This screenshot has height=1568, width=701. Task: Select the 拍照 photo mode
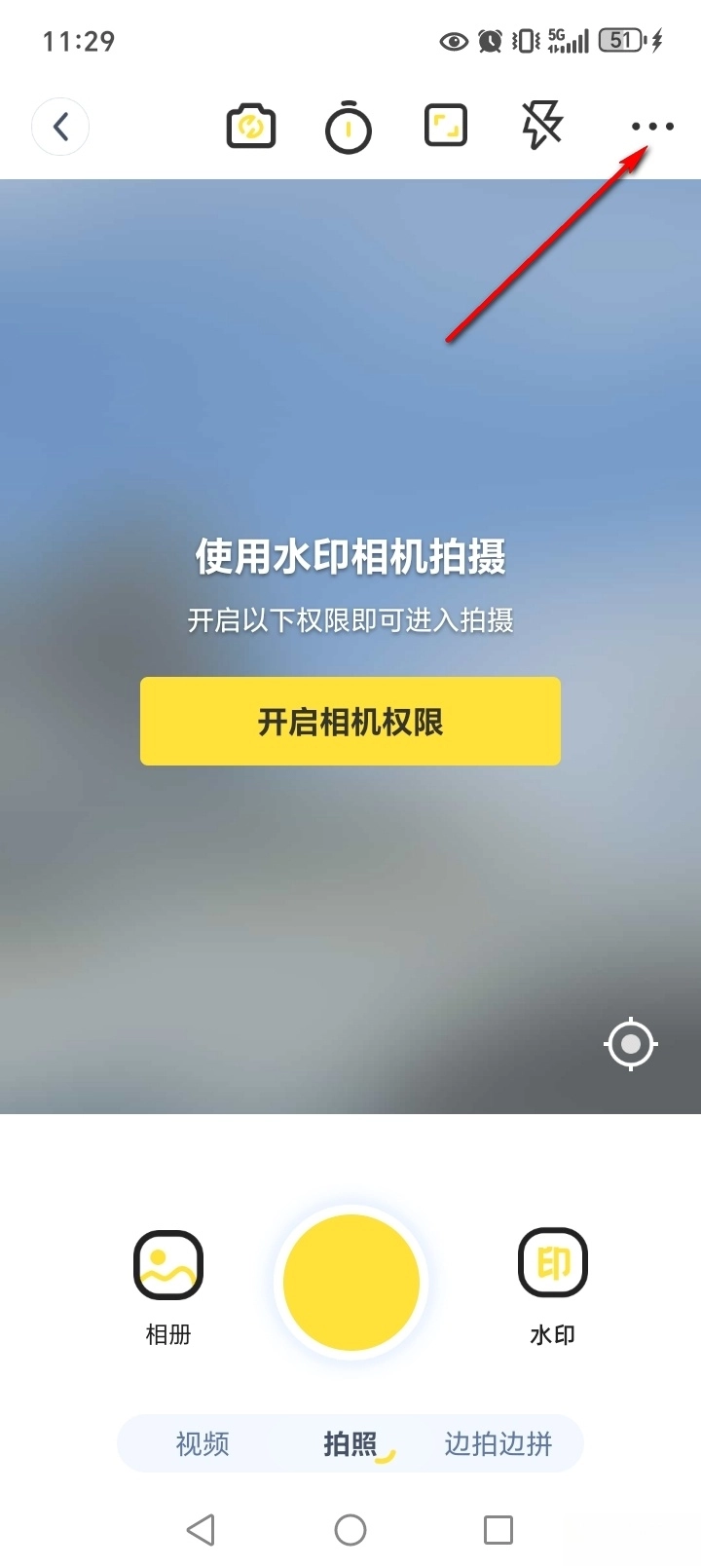point(350,1443)
